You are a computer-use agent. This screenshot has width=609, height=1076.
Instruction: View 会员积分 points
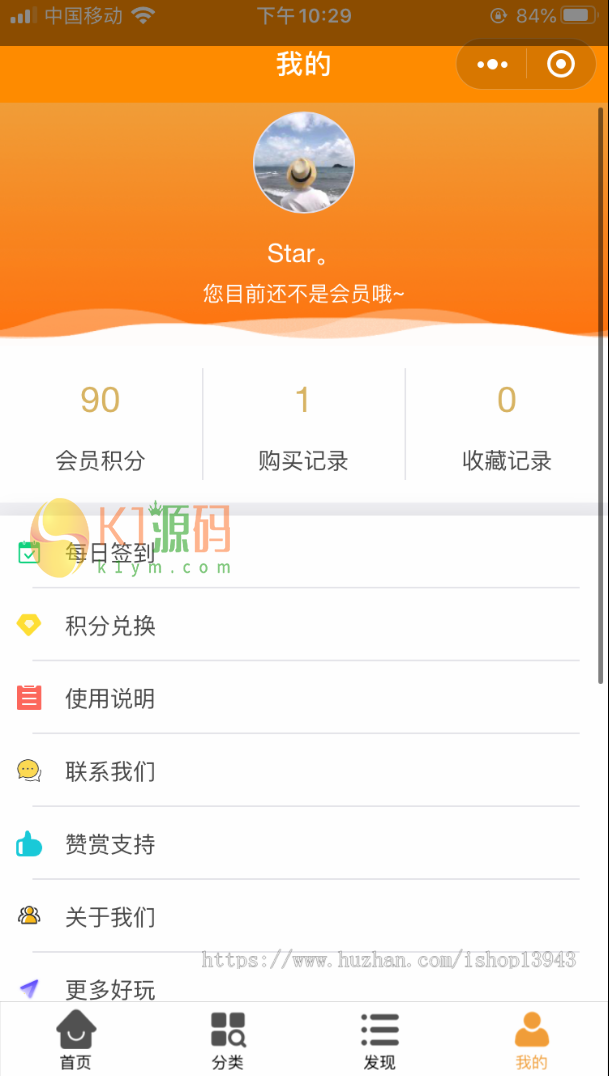[100, 428]
